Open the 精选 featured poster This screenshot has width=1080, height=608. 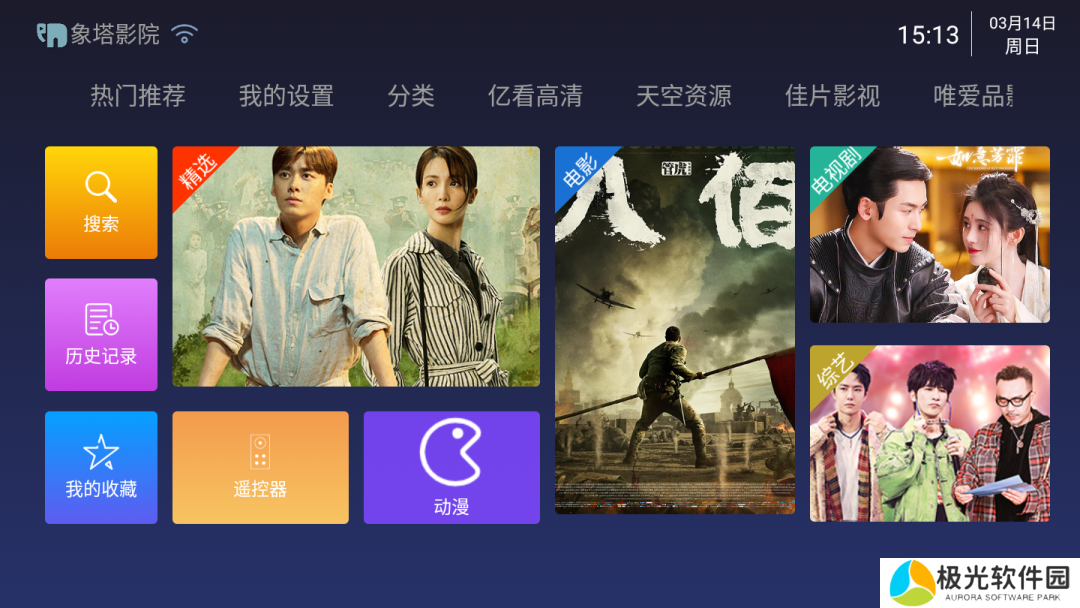(355, 267)
